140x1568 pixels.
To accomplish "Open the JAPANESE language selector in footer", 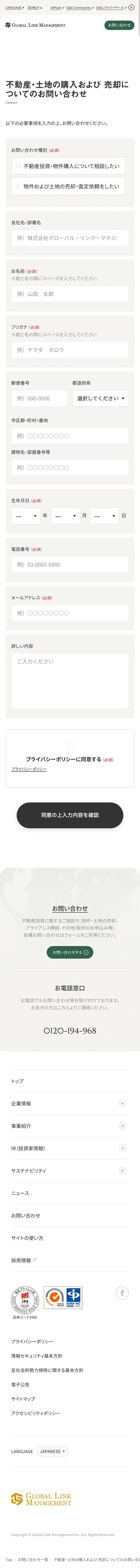I will click(x=52, y=1452).
